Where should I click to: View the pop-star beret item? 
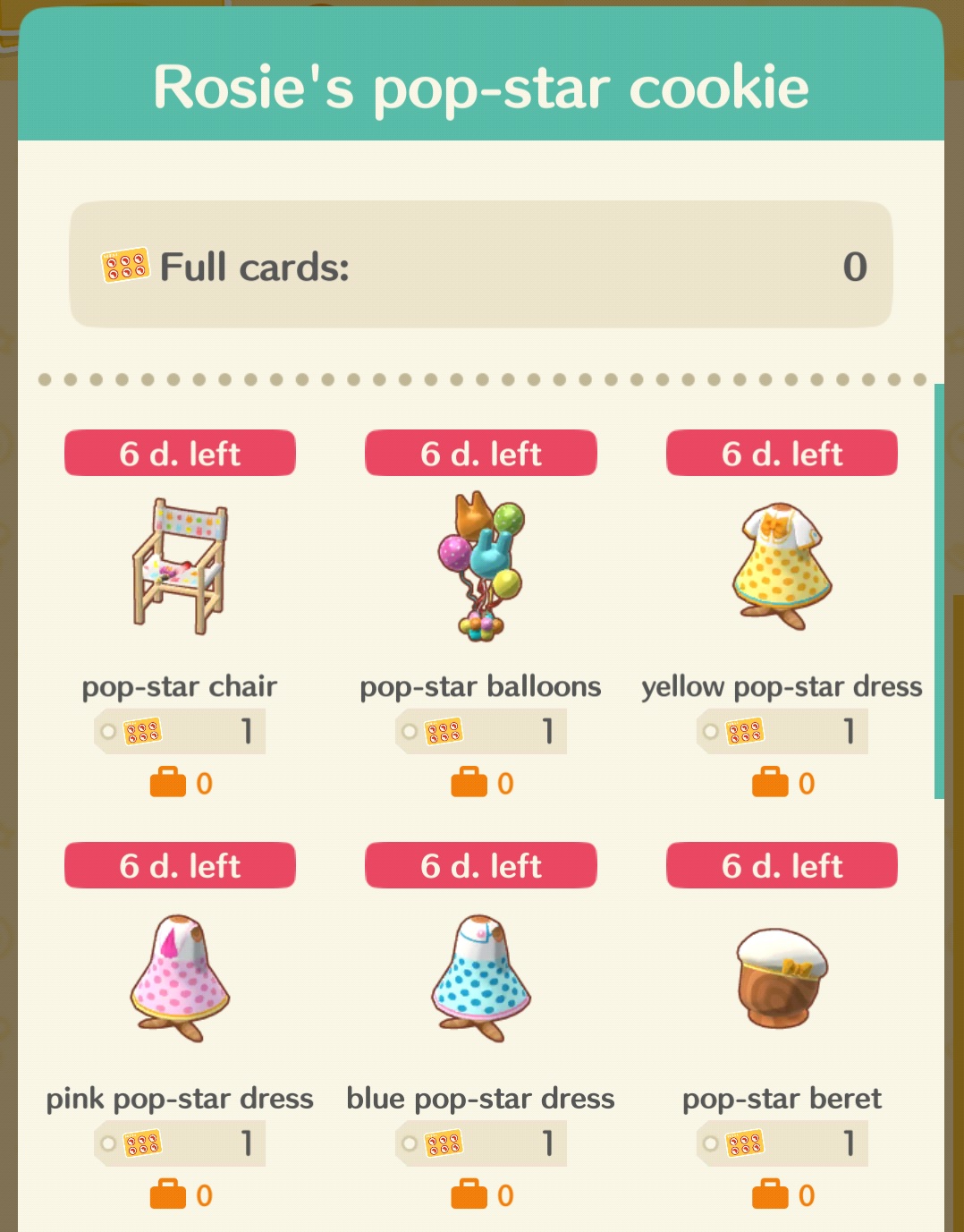[x=782, y=978]
